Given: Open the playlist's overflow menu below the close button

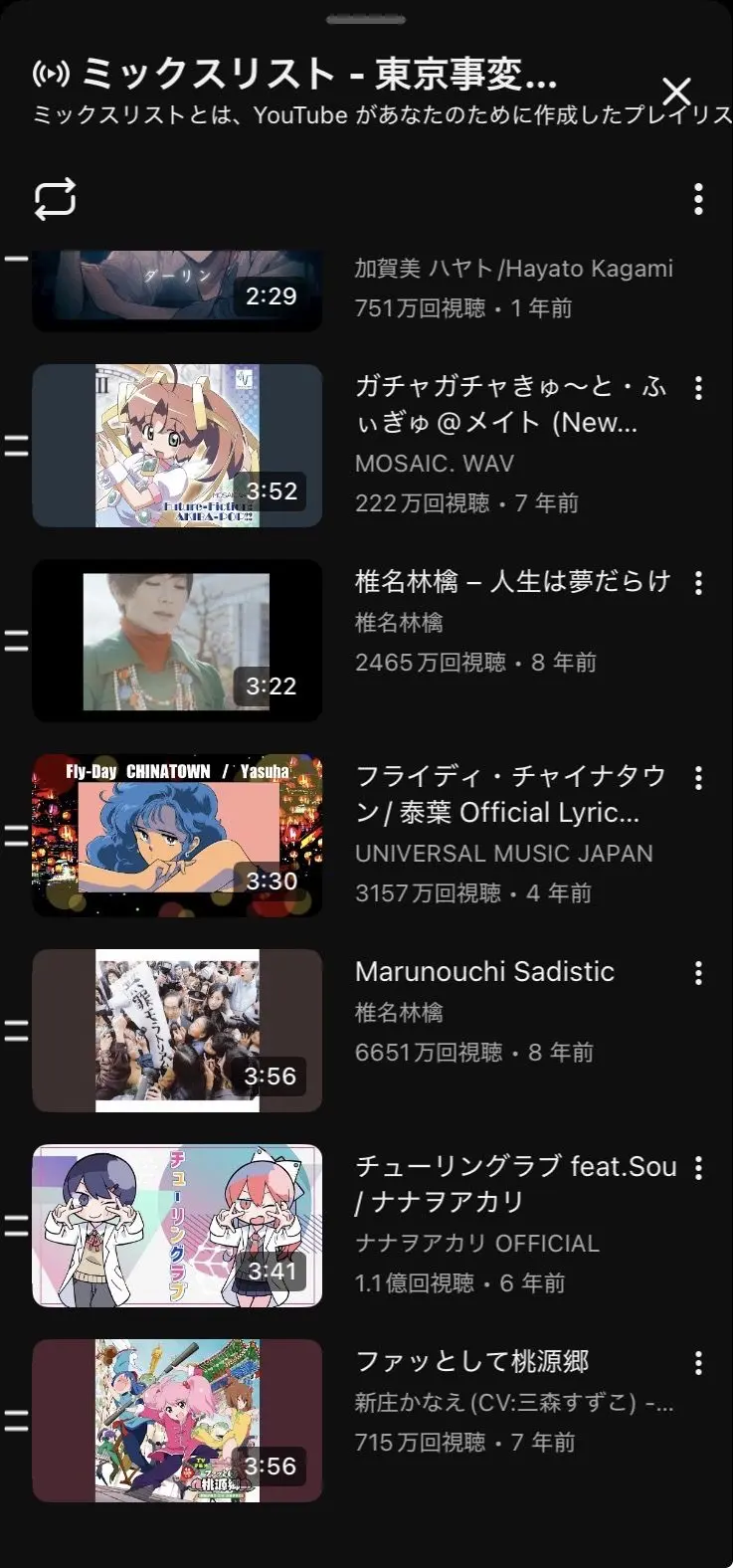Looking at the screenshot, I should [x=698, y=199].
